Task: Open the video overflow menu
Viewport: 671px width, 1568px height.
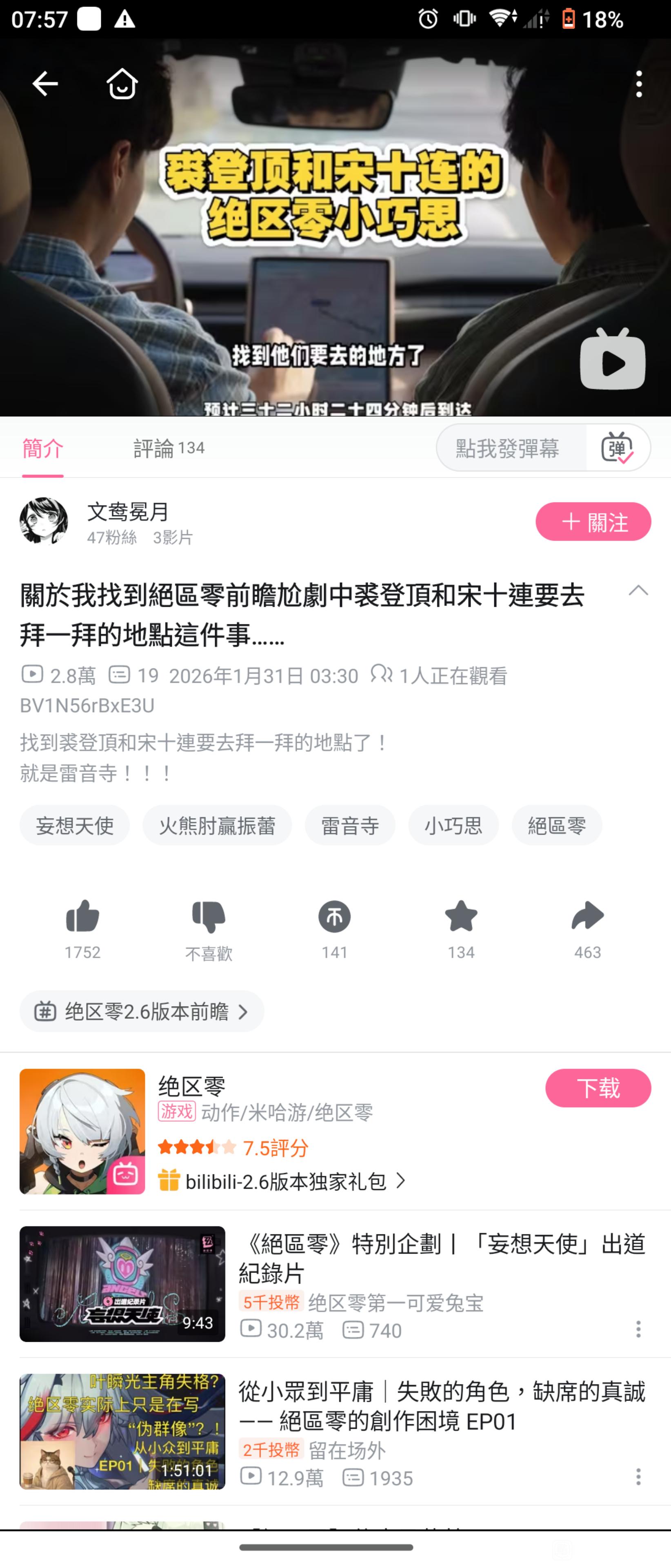Action: [x=638, y=83]
